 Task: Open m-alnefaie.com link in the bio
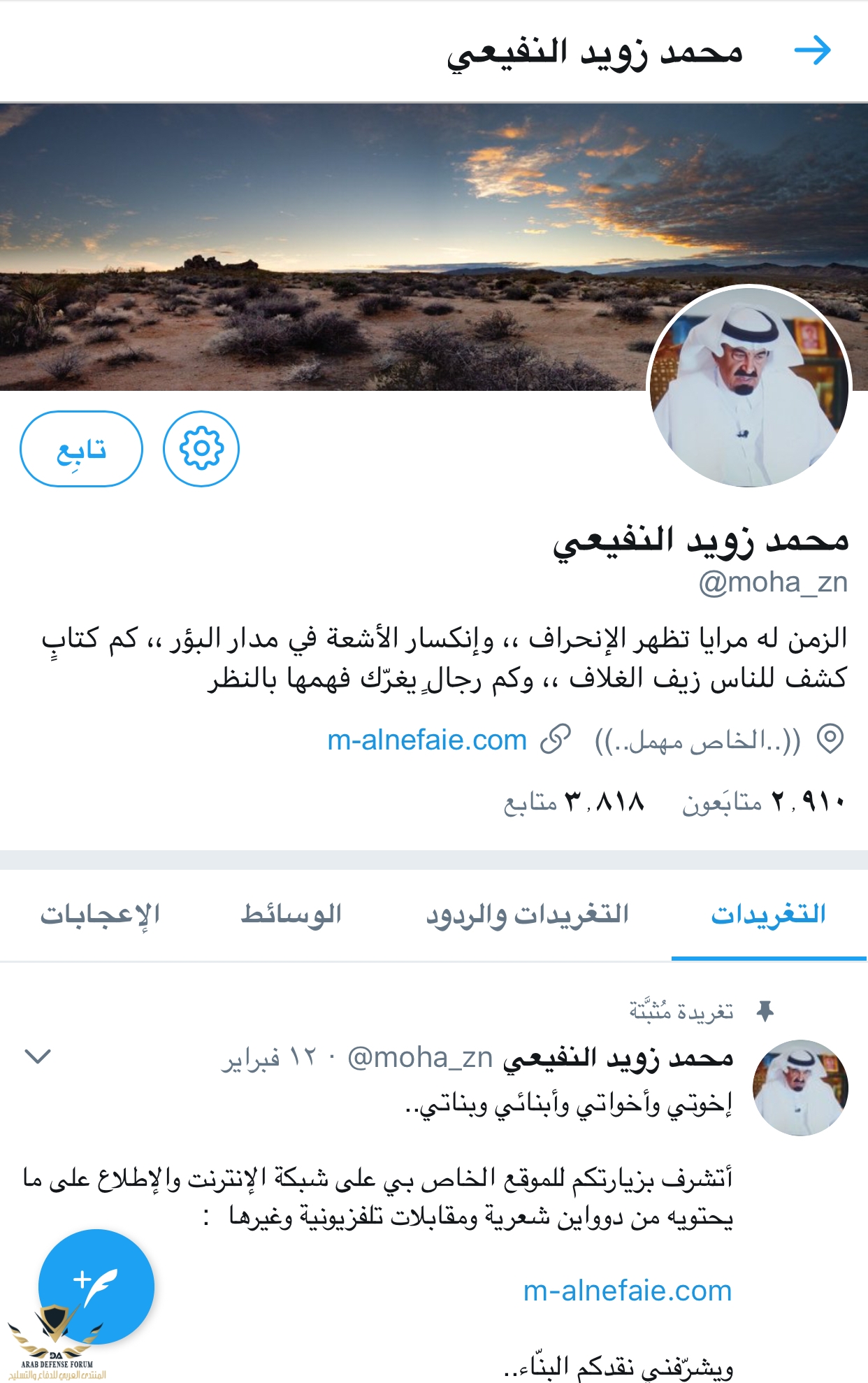tap(427, 740)
